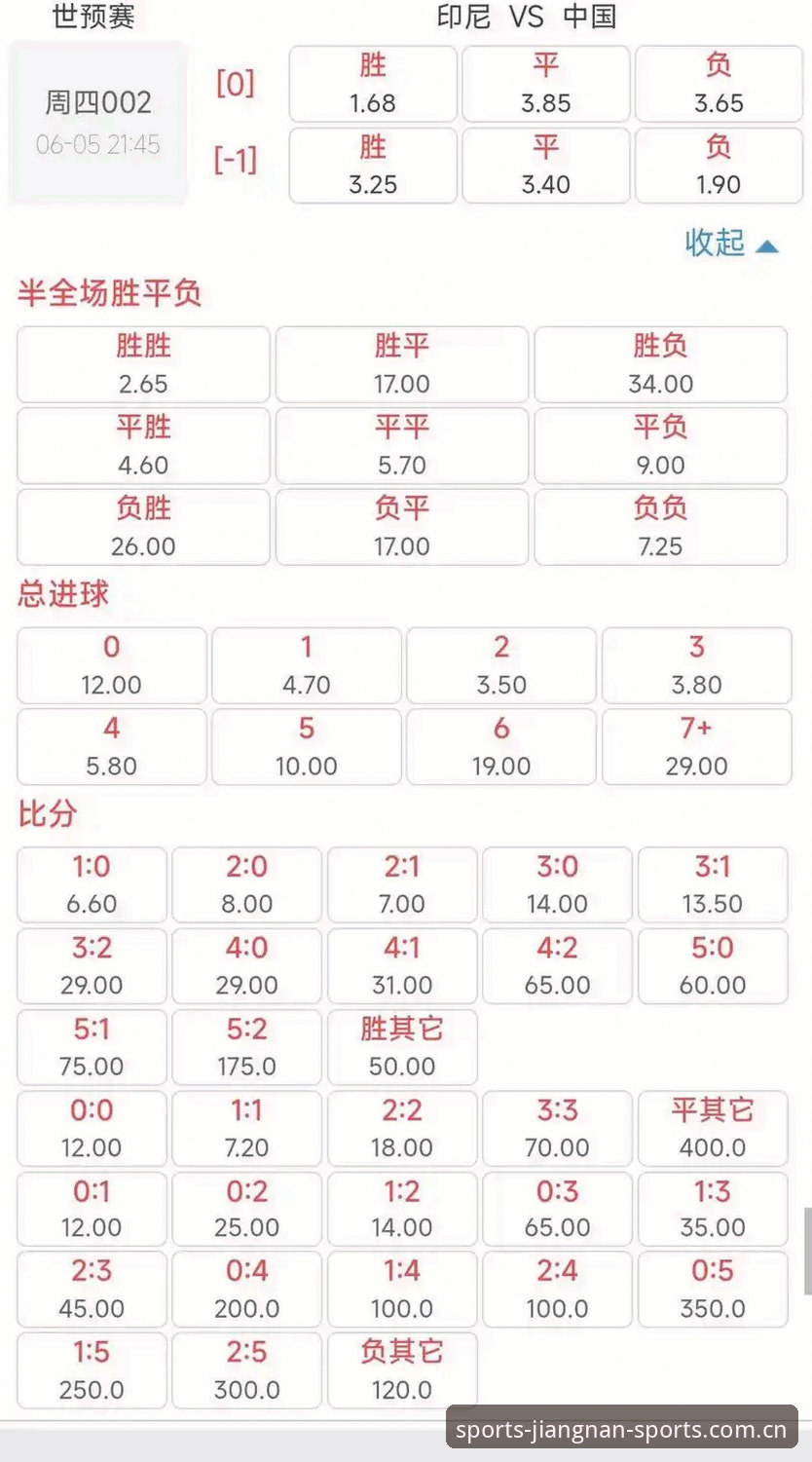Viewport: 812px width, 1462px height.
Task: Pick 负其它 at 120.0
Action: (402, 1370)
